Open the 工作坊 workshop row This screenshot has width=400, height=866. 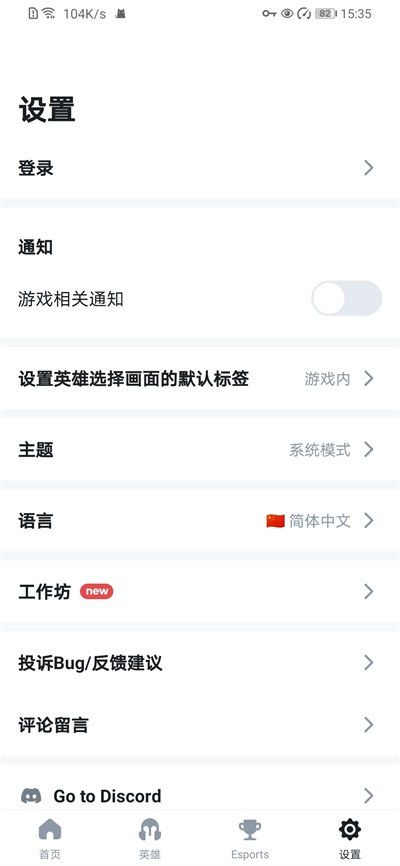(x=200, y=592)
